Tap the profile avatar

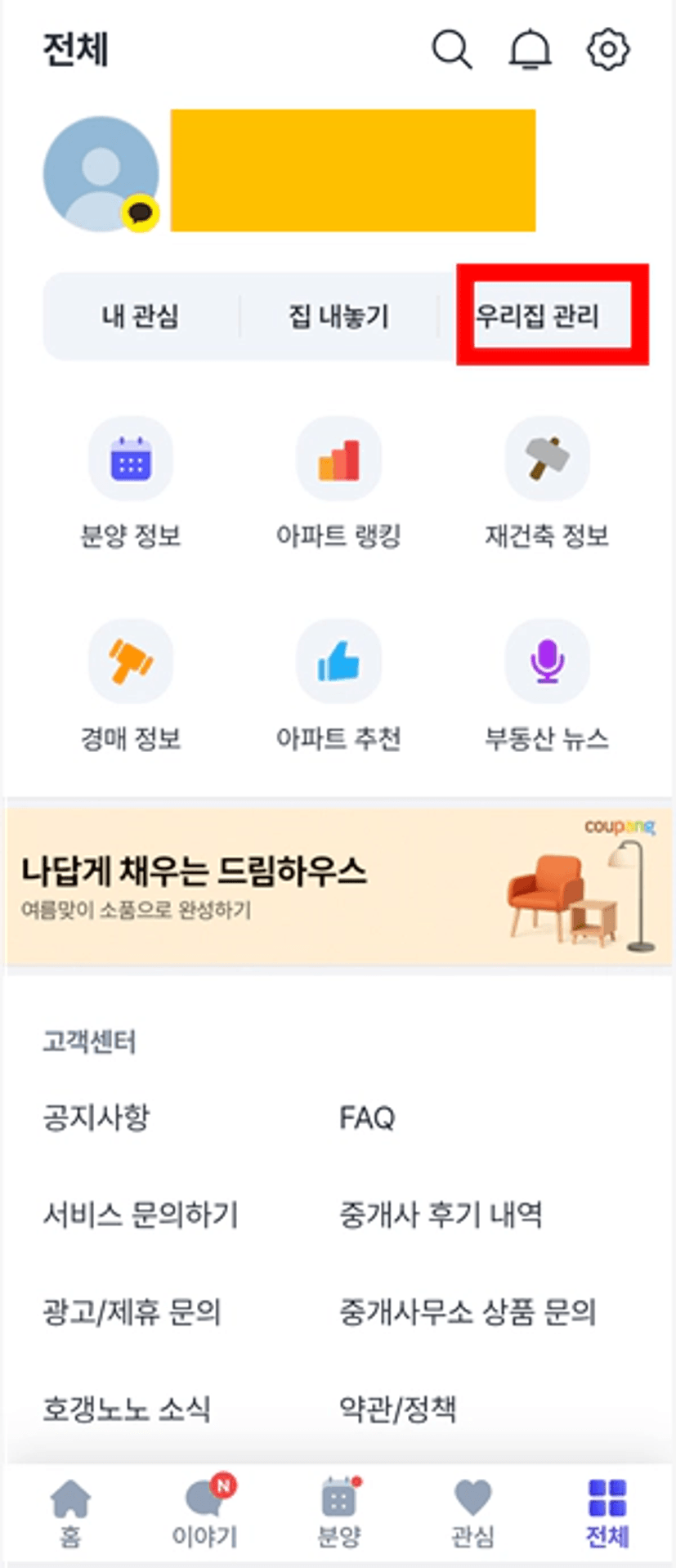tap(101, 174)
